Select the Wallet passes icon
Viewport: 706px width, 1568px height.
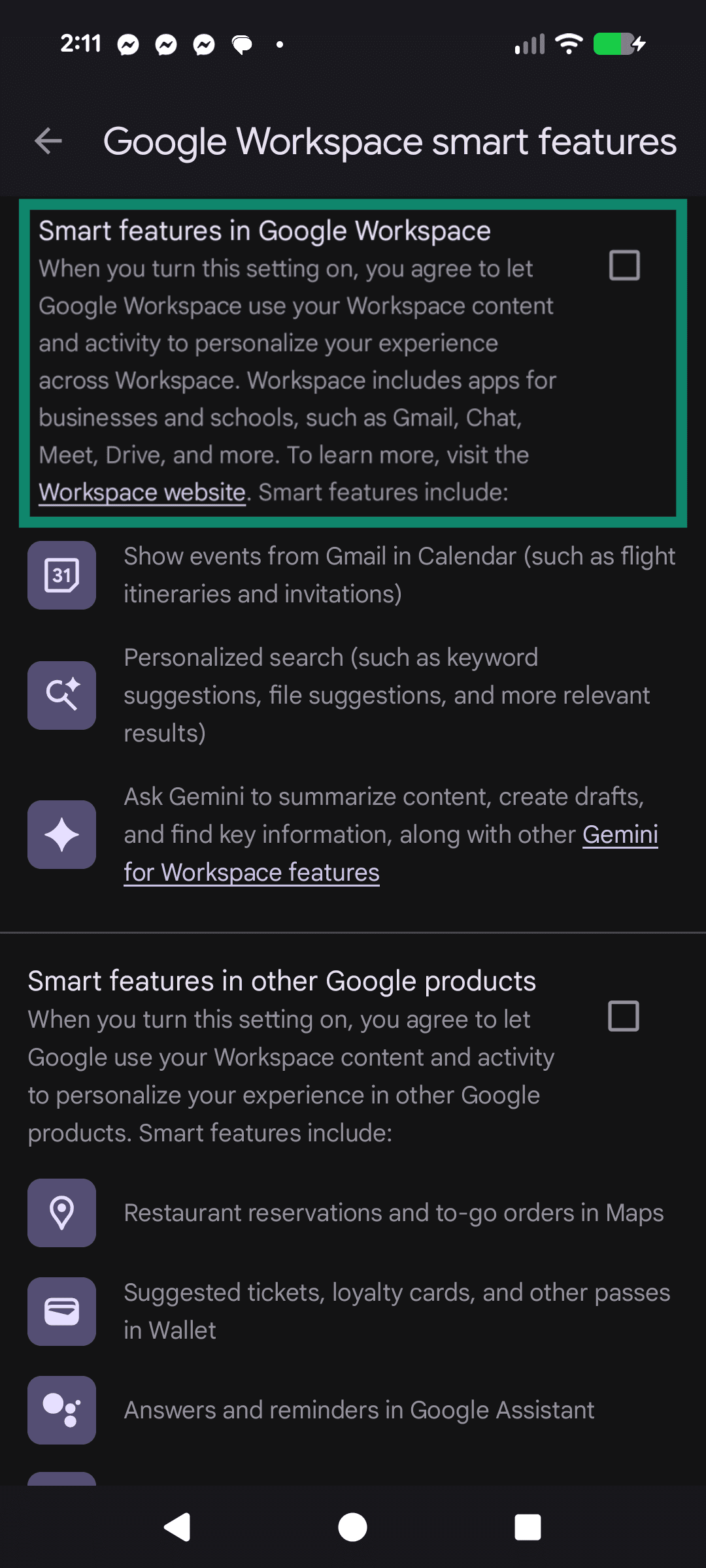pyautogui.click(x=61, y=1313)
